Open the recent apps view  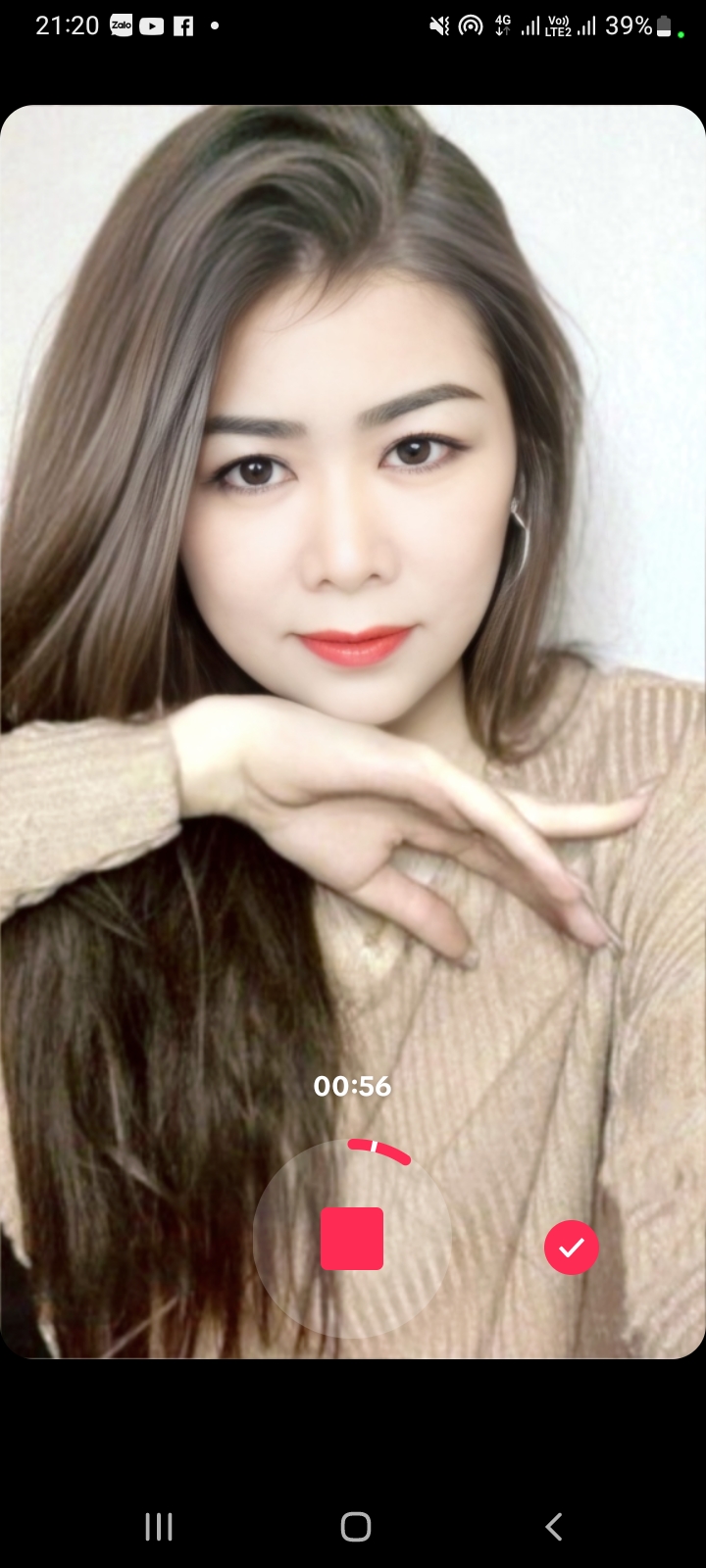point(159,1526)
